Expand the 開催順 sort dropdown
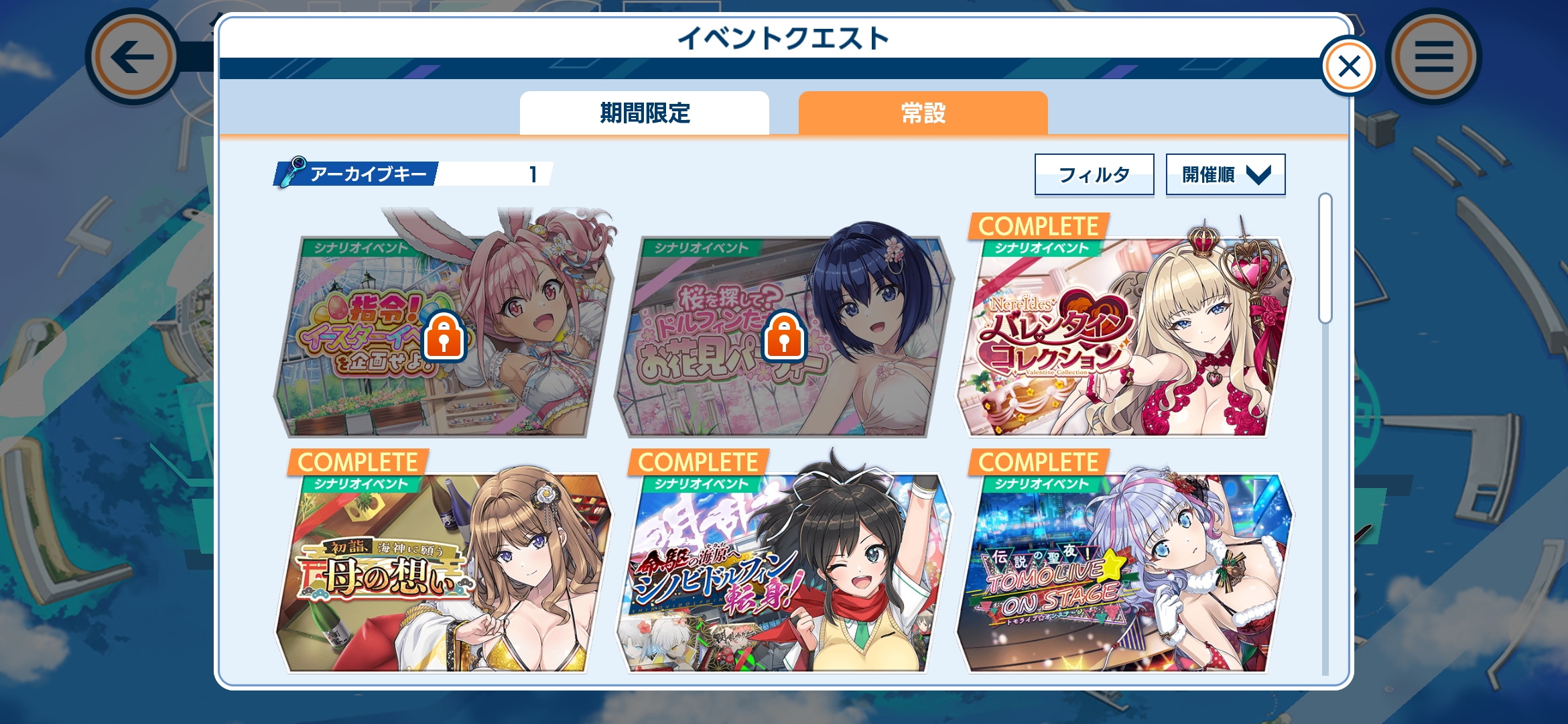The height and width of the screenshot is (724, 1568). (1225, 175)
